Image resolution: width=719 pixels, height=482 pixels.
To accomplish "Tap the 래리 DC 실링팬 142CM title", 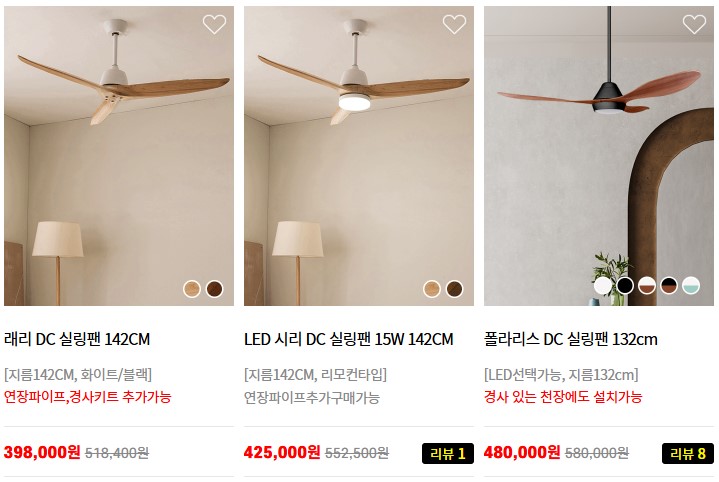I will [x=77, y=339].
